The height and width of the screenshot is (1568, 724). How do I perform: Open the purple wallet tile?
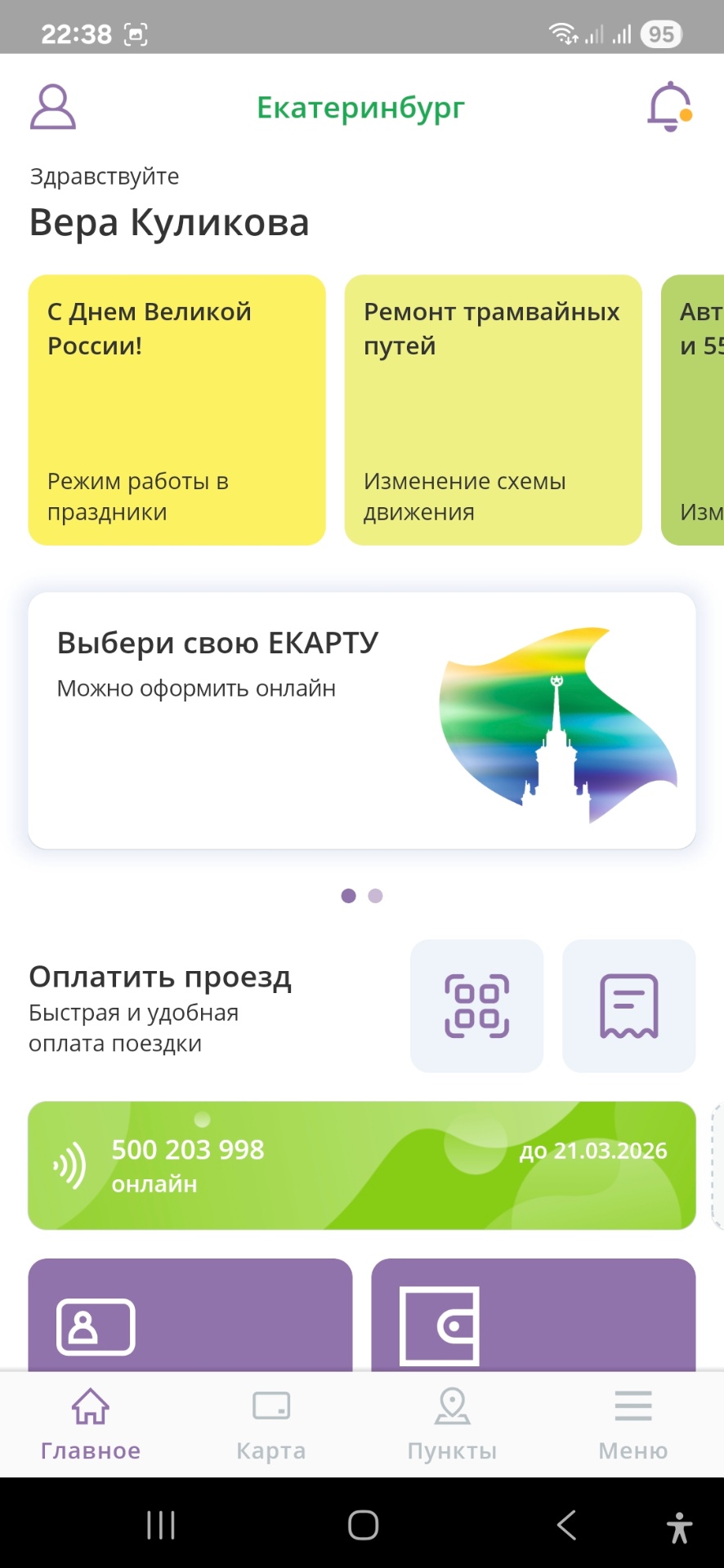click(533, 1316)
